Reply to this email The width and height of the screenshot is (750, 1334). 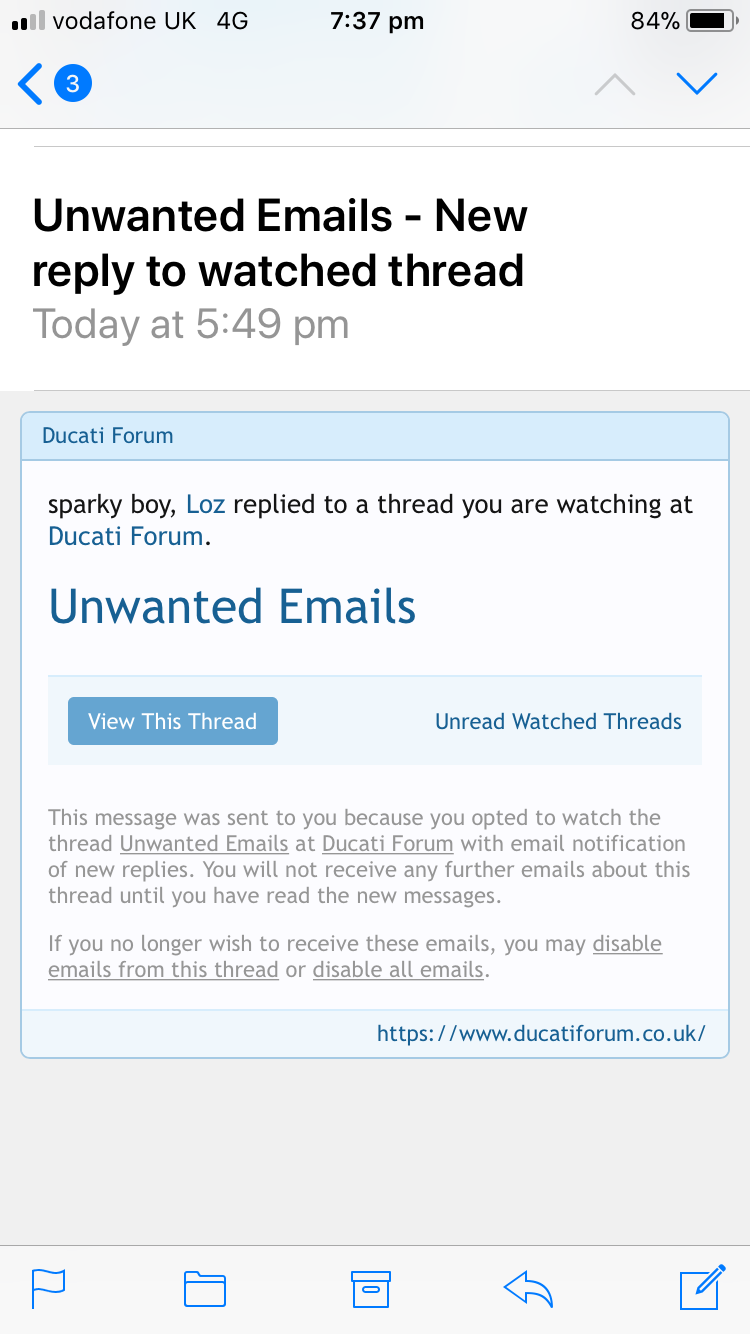(x=529, y=1288)
